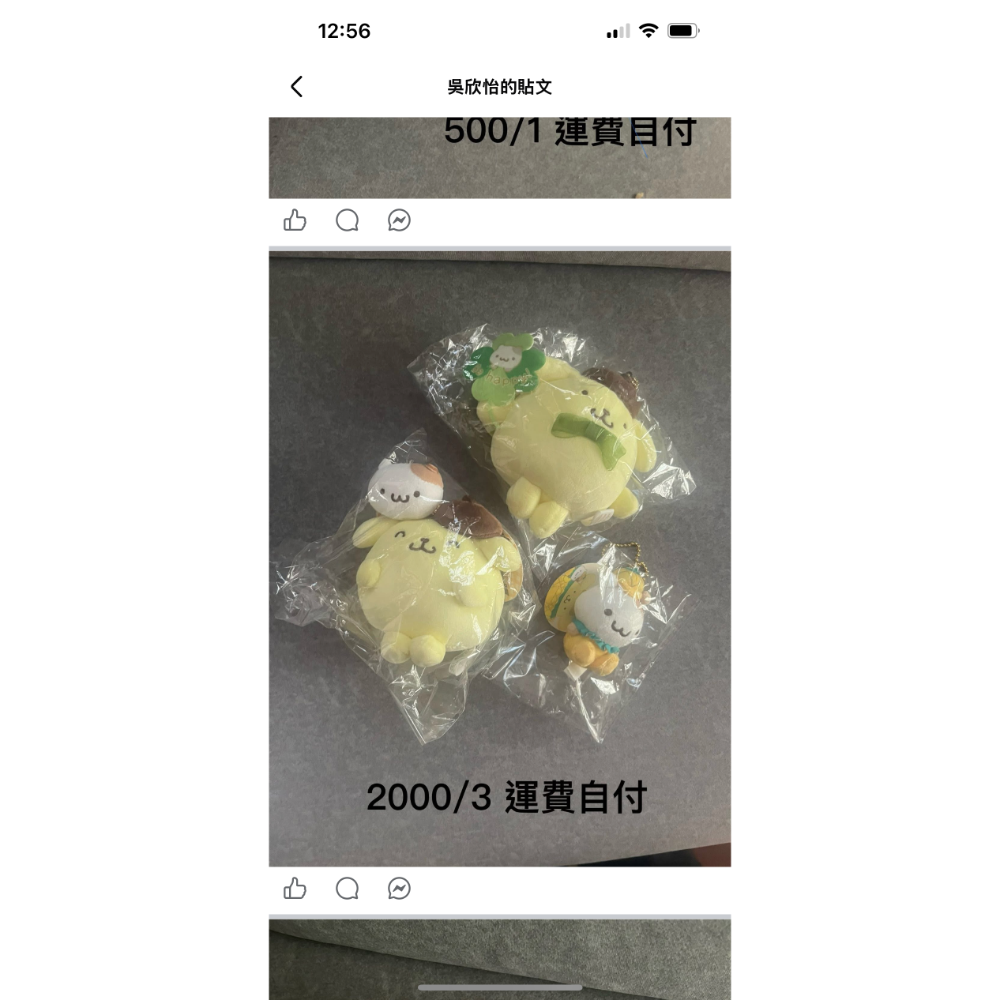Viewport: 1000px width, 1000px height.
Task: Go back from 吳欣怡's post
Action: point(296,87)
